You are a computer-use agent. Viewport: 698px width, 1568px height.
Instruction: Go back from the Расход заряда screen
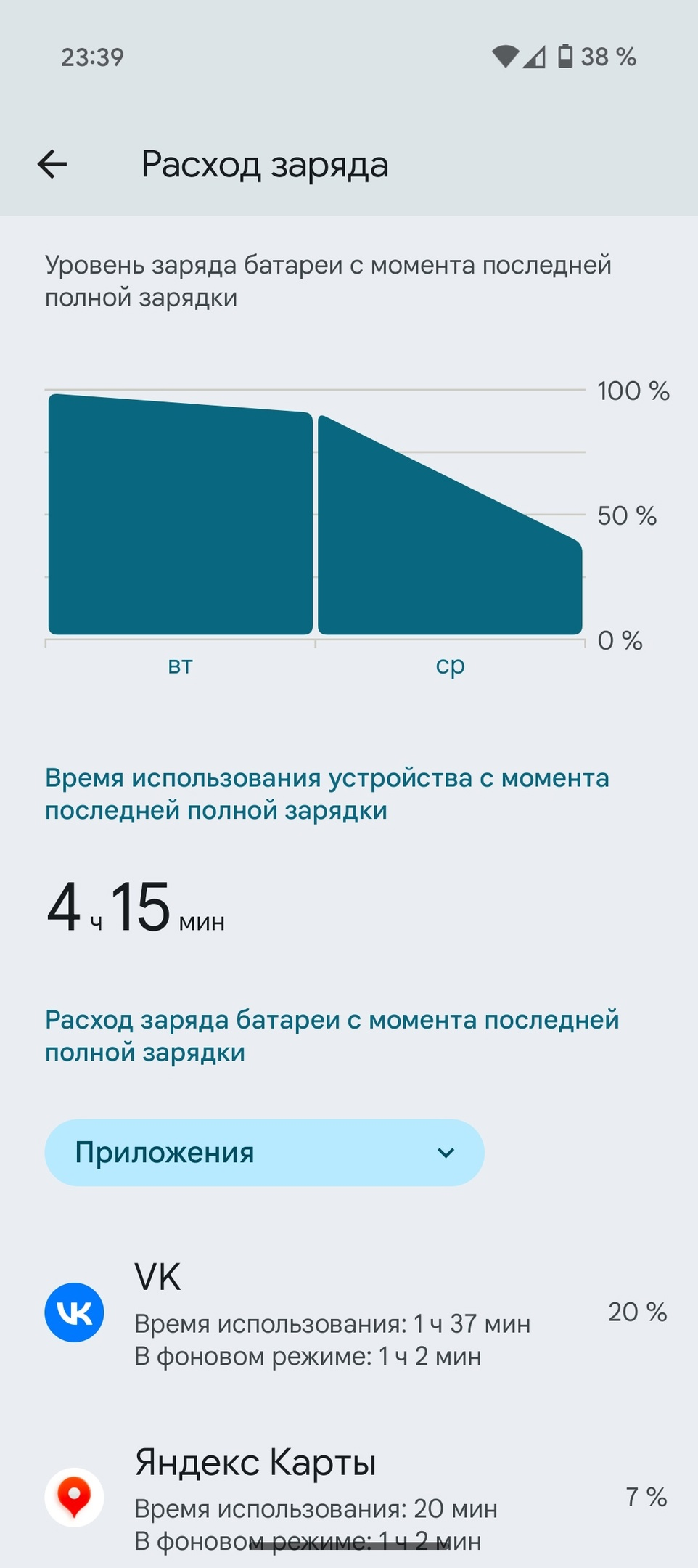[x=52, y=164]
